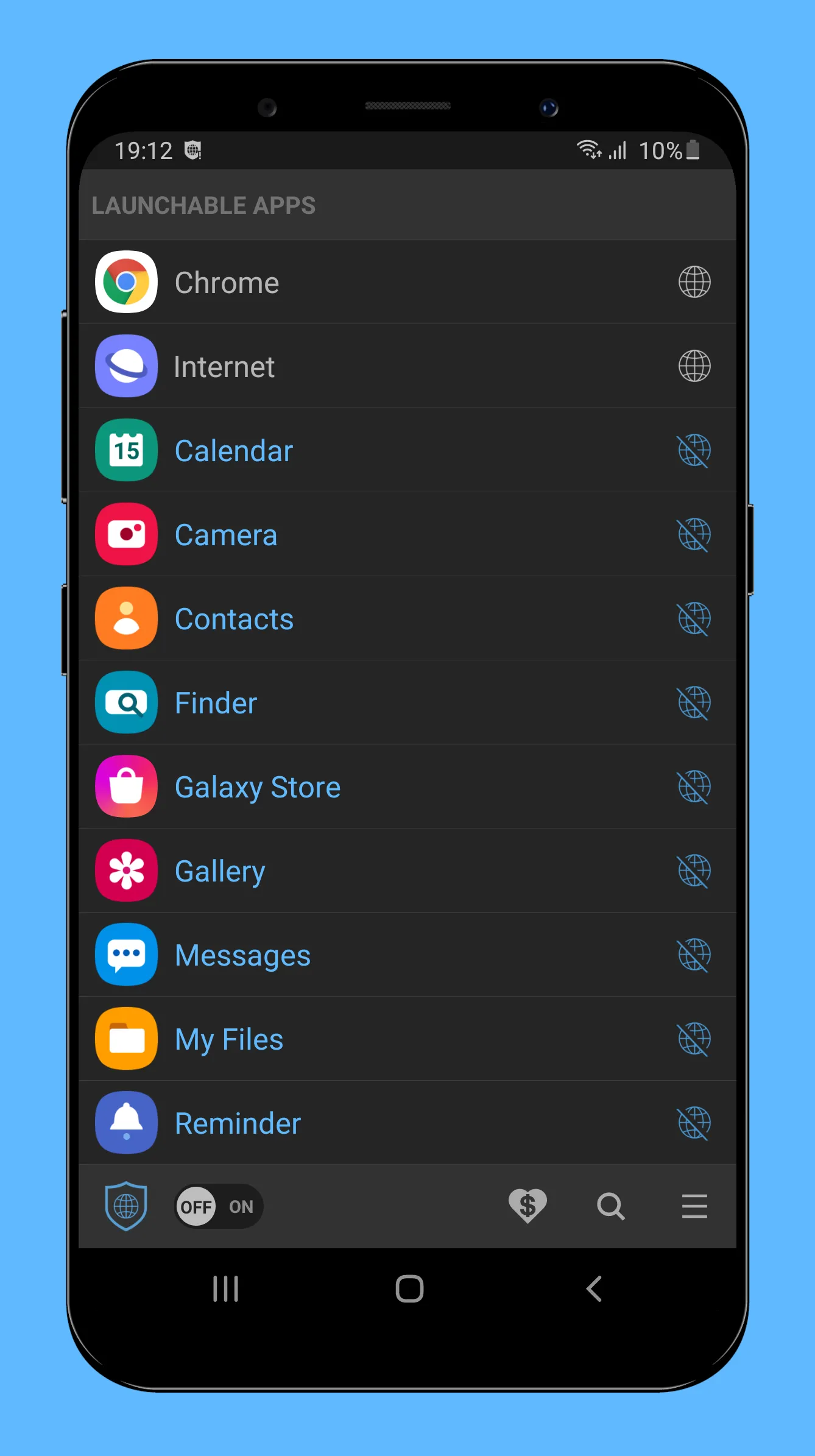Block internet access for Chrome
Viewport: 815px width, 1456px height.
(695, 282)
